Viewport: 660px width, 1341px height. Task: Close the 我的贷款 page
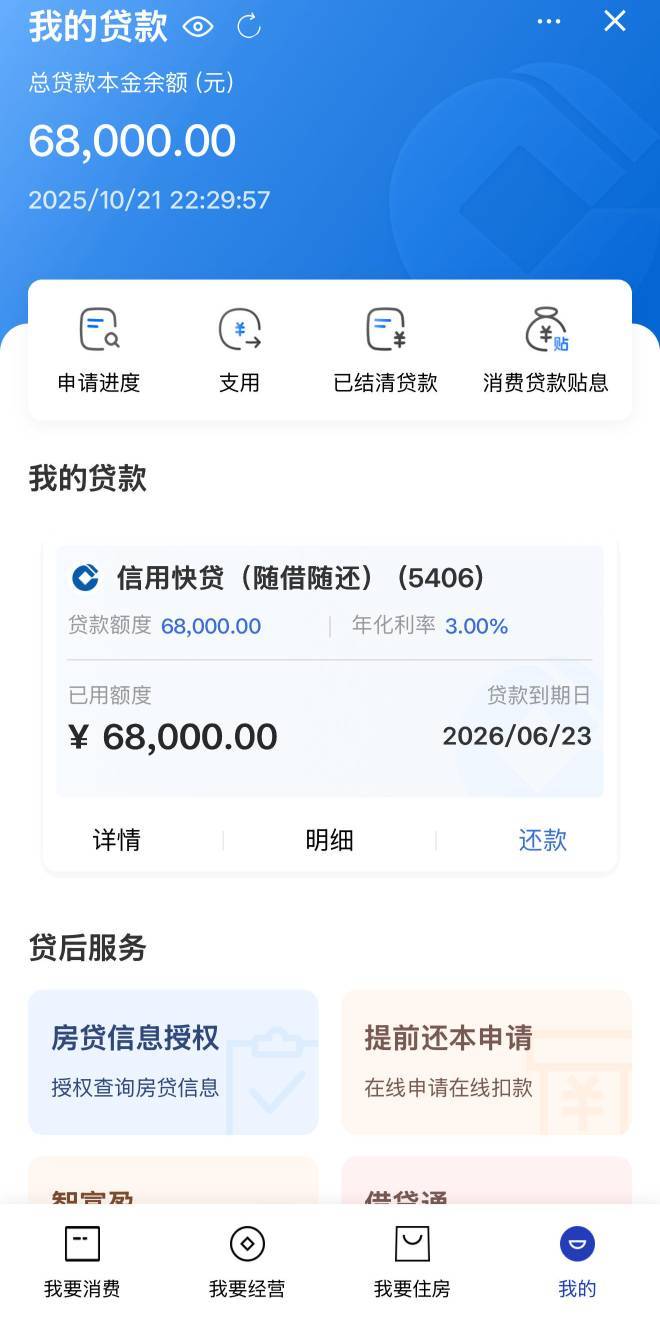click(x=615, y=21)
